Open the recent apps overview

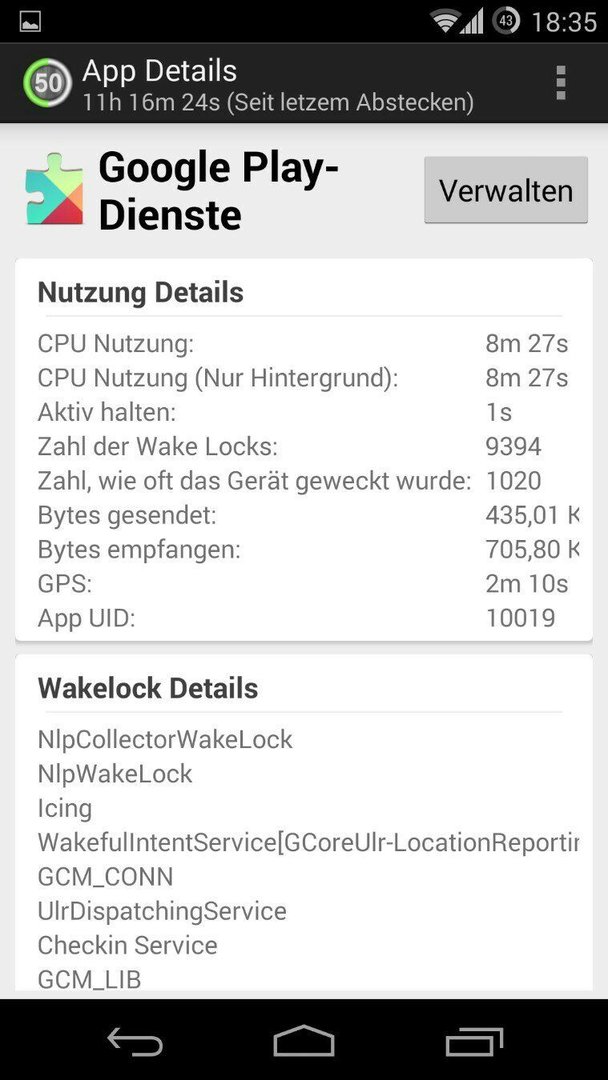(x=474, y=1041)
